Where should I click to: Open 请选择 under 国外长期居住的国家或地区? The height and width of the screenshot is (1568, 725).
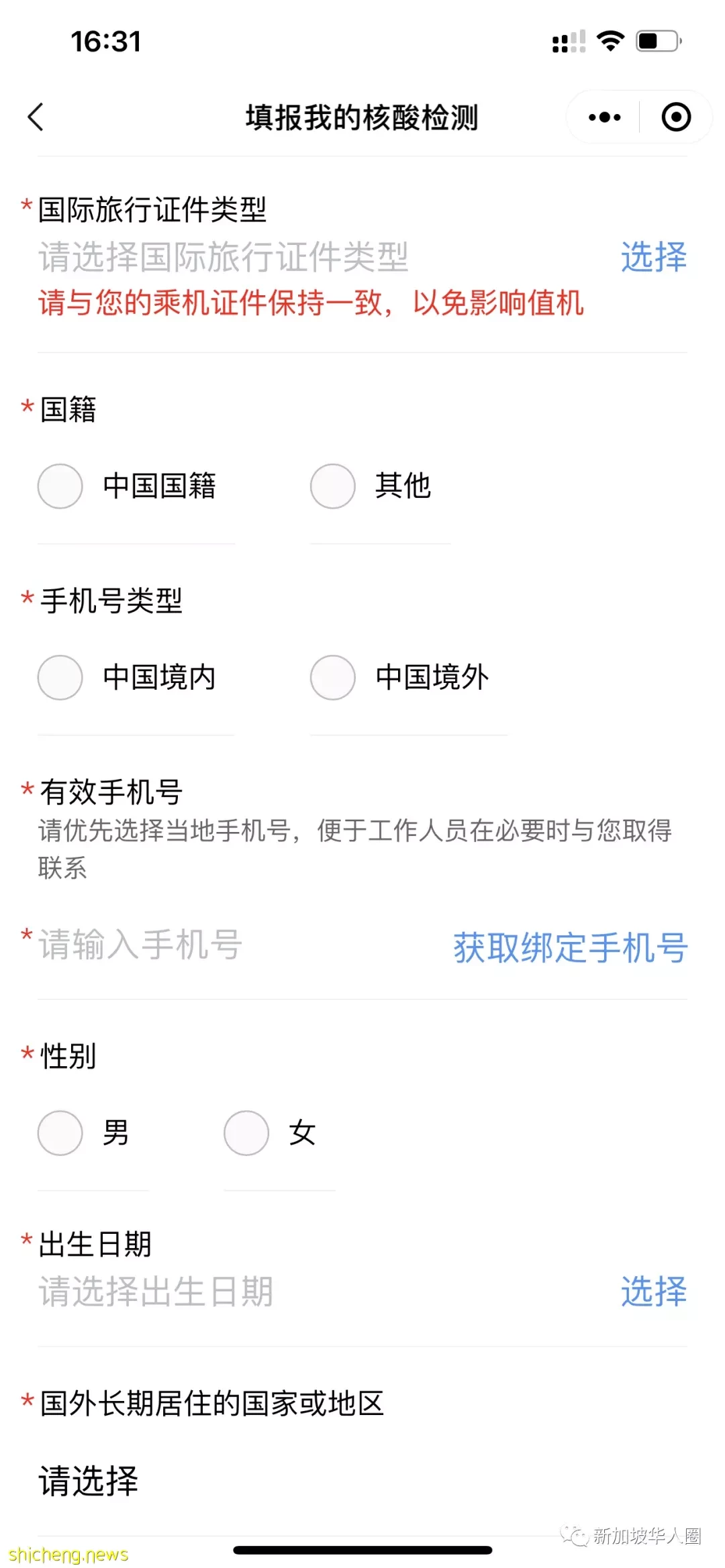tap(89, 1481)
